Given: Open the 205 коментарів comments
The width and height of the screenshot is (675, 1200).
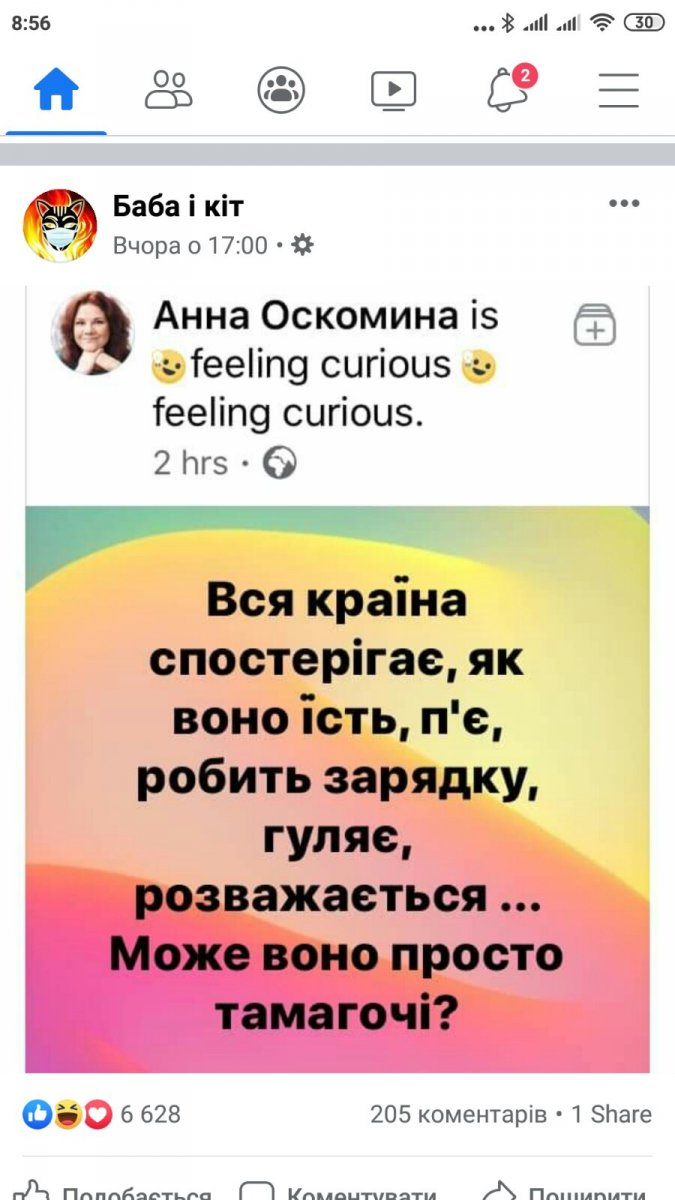Looking at the screenshot, I should click(459, 1114).
